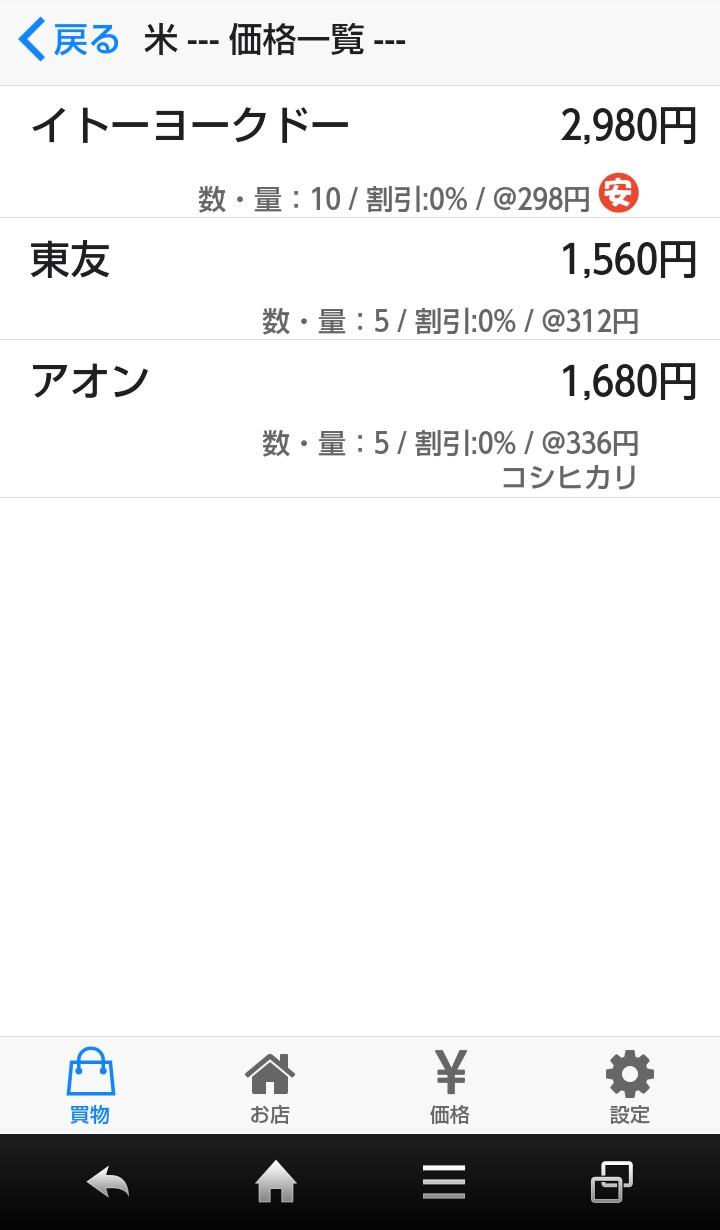The height and width of the screenshot is (1230, 720).
Task: Switch to the 価格 tab
Action: (450, 1086)
